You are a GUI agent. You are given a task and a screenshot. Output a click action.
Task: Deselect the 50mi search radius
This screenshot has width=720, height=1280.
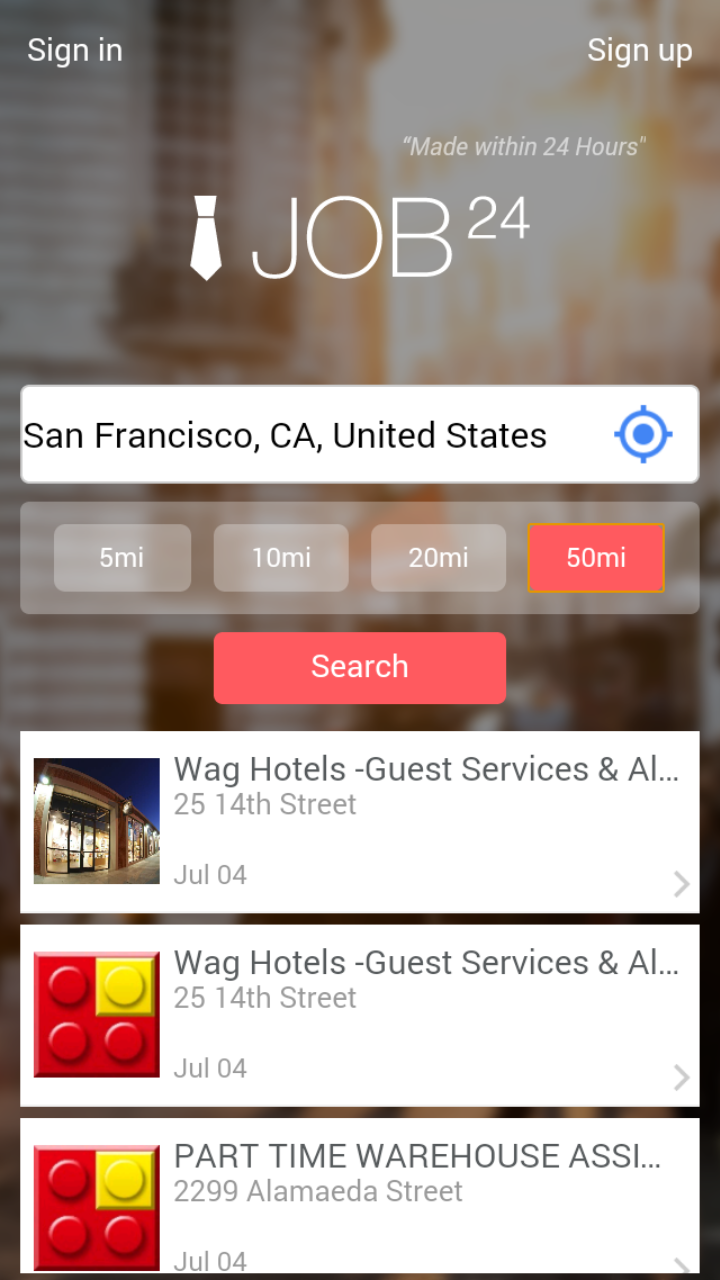[595, 558]
